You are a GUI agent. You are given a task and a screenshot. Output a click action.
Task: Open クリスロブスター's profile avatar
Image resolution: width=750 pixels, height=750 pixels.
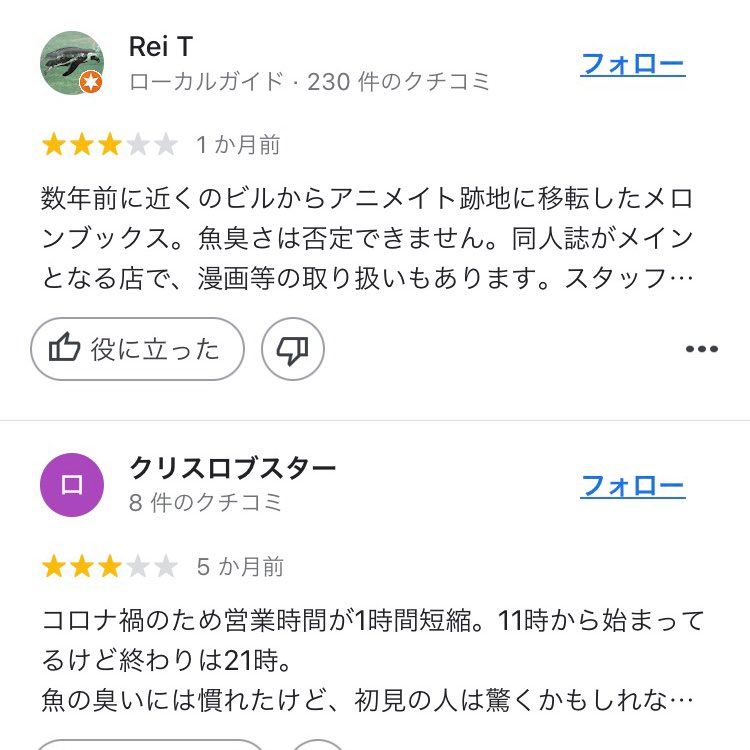click(72, 485)
